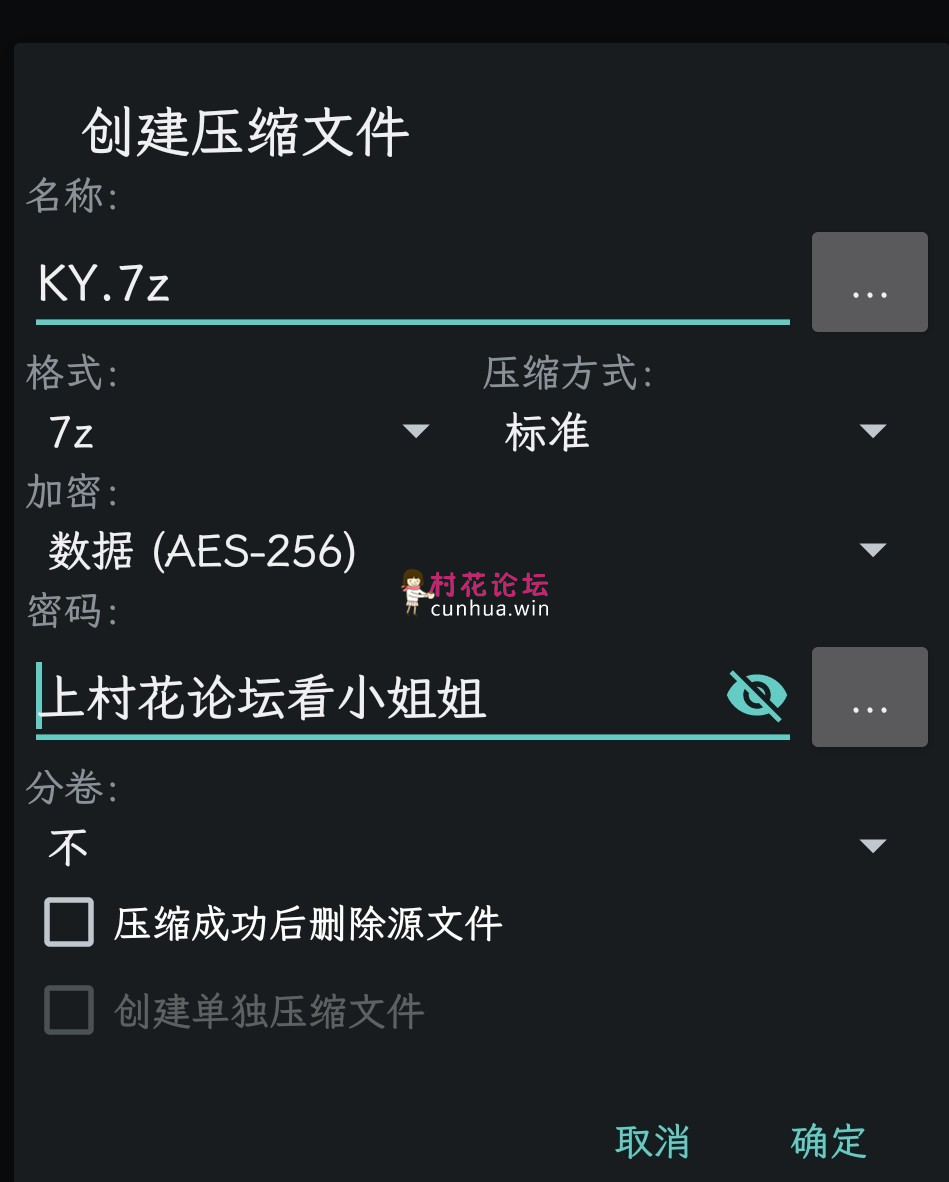Screen dimensions: 949x1182
Task: Confirm with the 确定 button
Action: [x=828, y=1141]
